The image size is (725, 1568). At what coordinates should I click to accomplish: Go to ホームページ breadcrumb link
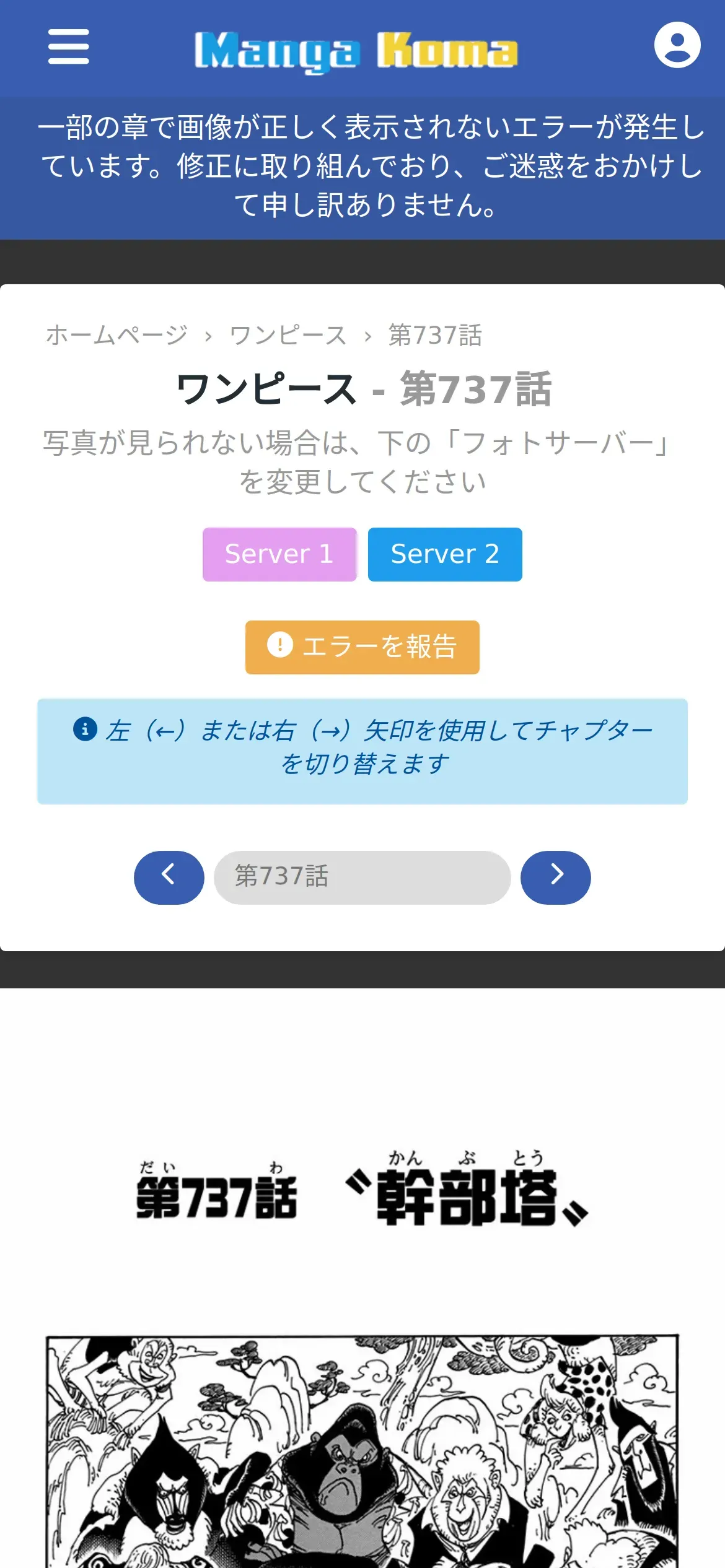click(x=116, y=335)
